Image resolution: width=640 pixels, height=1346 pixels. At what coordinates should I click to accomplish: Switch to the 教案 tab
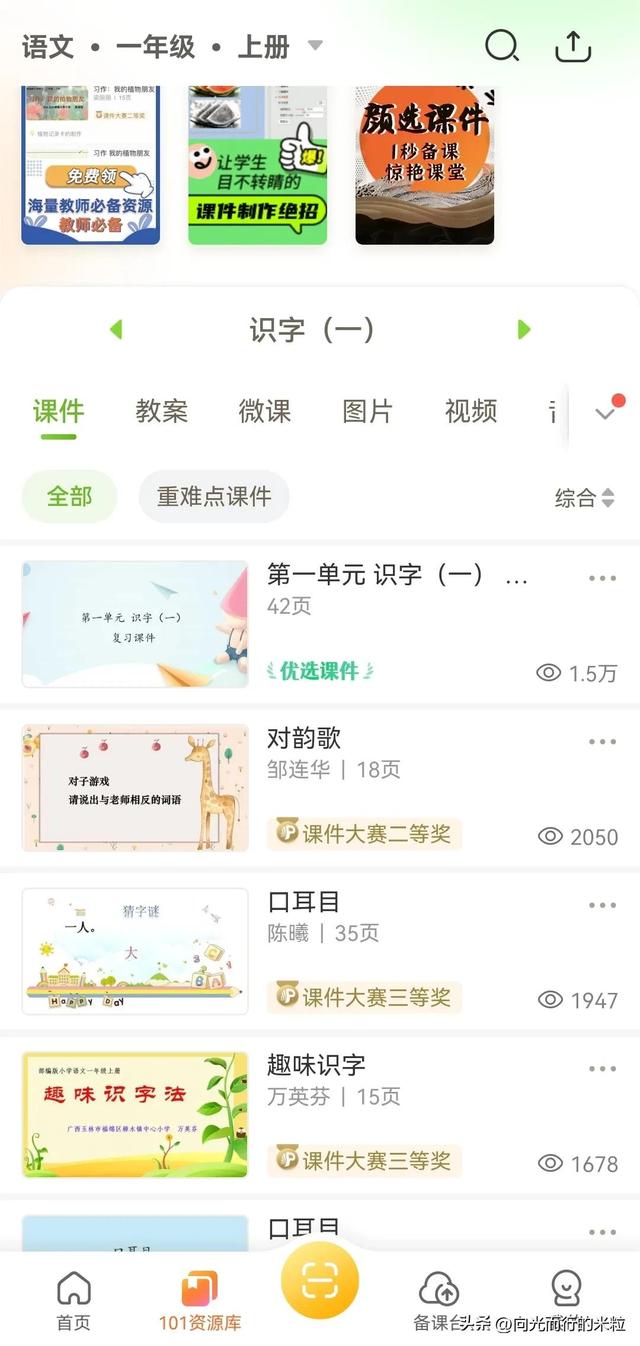(161, 411)
